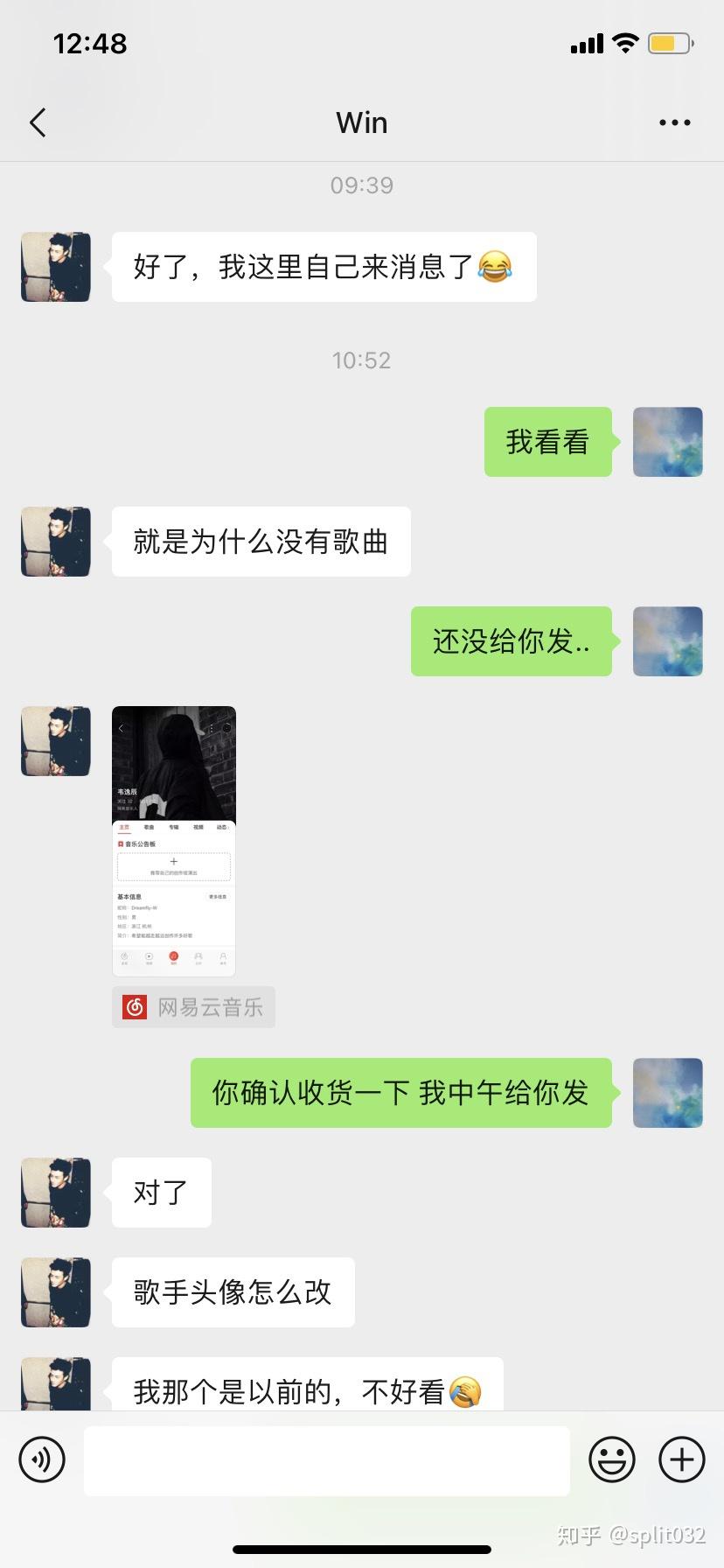Select the Win chat title
This screenshot has height=1568, width=724.
[x=362, y=122]
